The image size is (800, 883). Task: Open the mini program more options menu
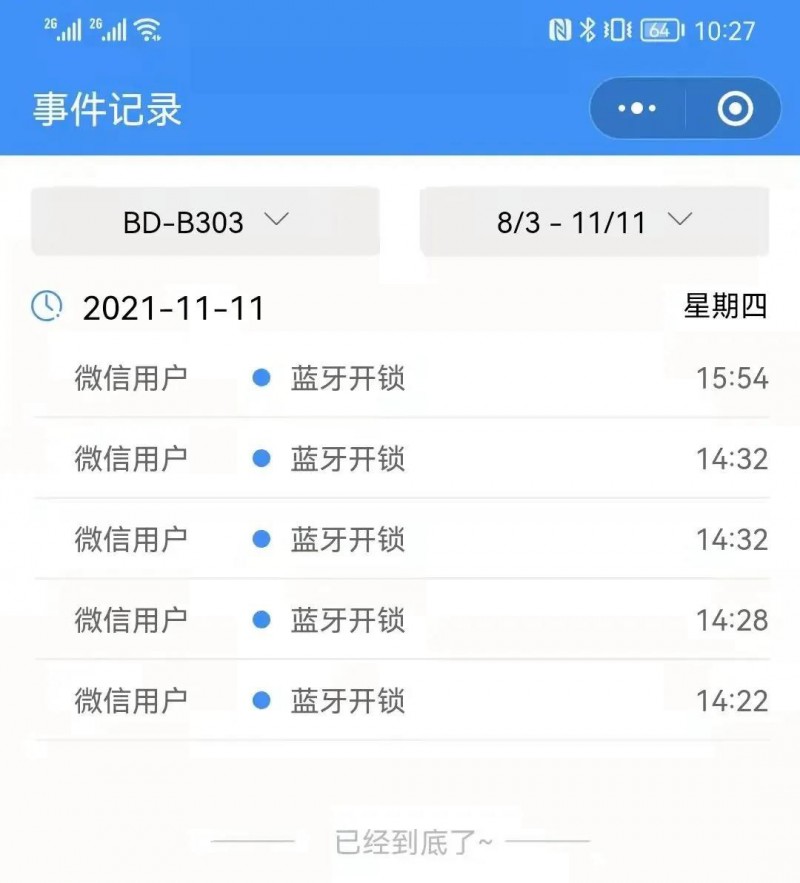pyautogui.click(x=637, y=108)
